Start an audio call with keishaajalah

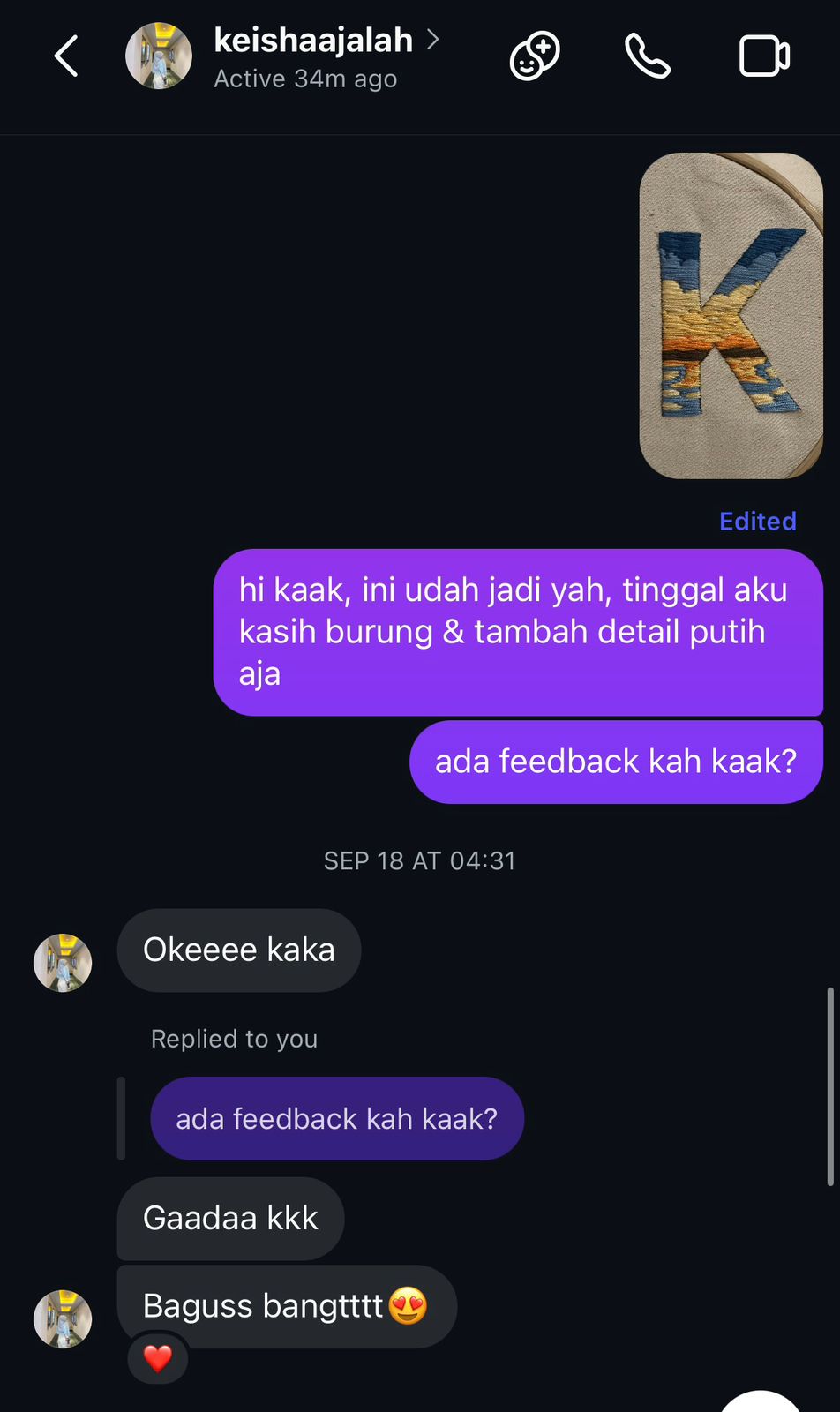click(647, 55)
